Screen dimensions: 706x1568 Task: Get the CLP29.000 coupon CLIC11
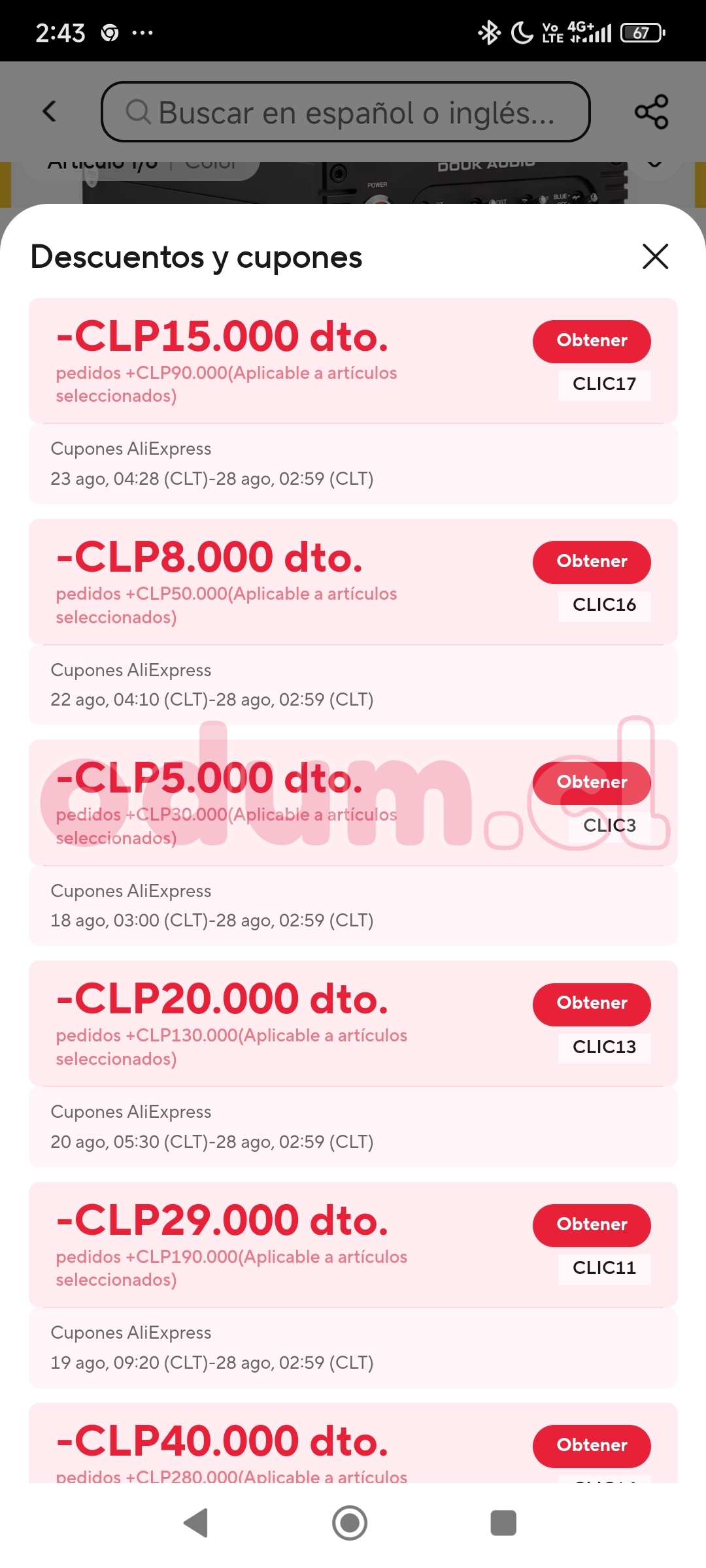pyautogui.click(x=592, y=1224)
